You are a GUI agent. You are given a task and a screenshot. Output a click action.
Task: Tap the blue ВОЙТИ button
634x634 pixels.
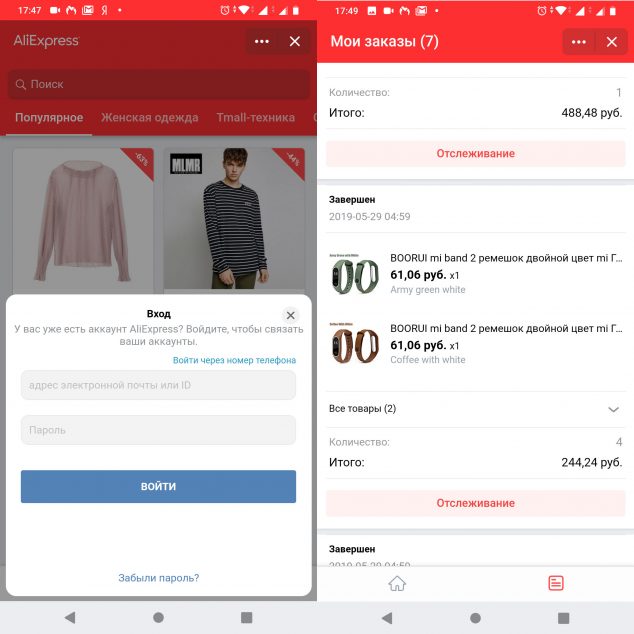(158, 486)
